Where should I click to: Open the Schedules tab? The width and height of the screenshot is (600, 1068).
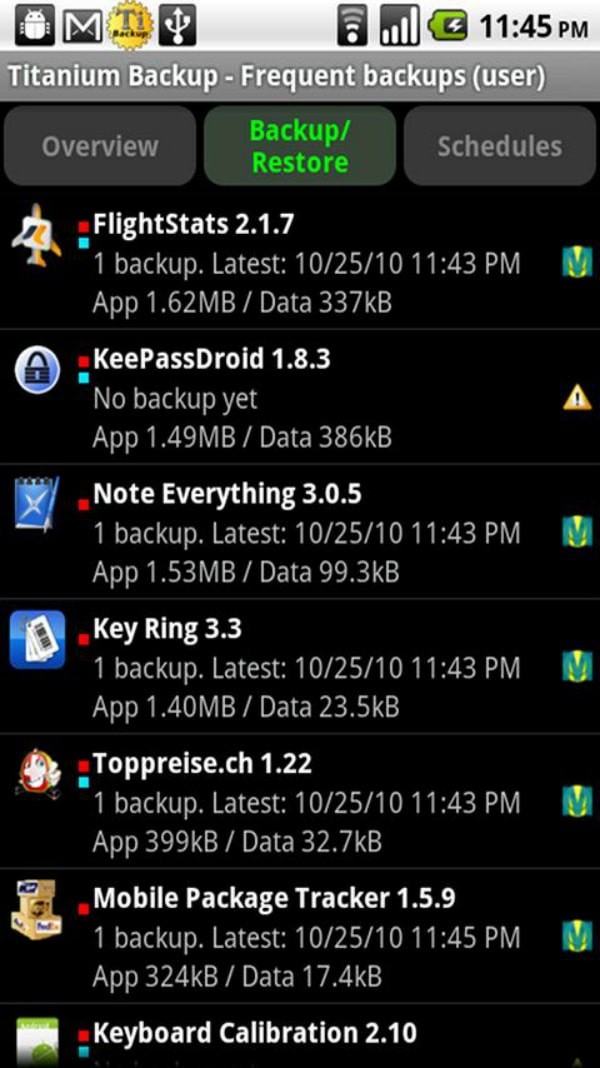pos(499,146)
